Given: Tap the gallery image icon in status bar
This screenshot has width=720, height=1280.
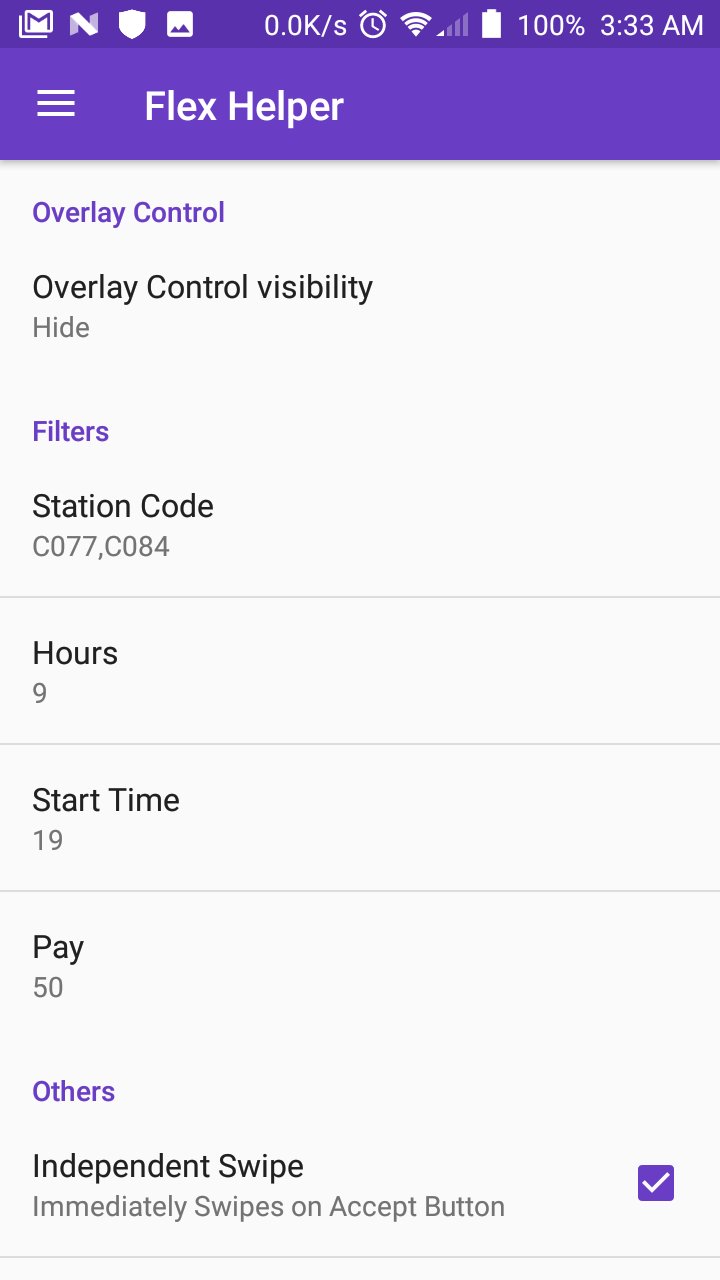Looking at the screenshot, I should pyautogui.click(x=180, y=24).
